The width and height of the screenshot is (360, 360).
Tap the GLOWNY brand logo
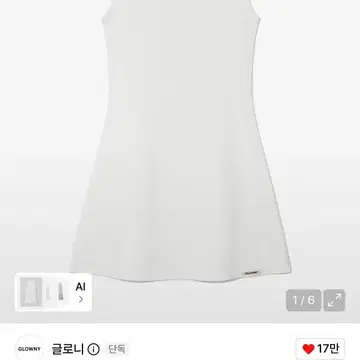(x=29, y=349)
